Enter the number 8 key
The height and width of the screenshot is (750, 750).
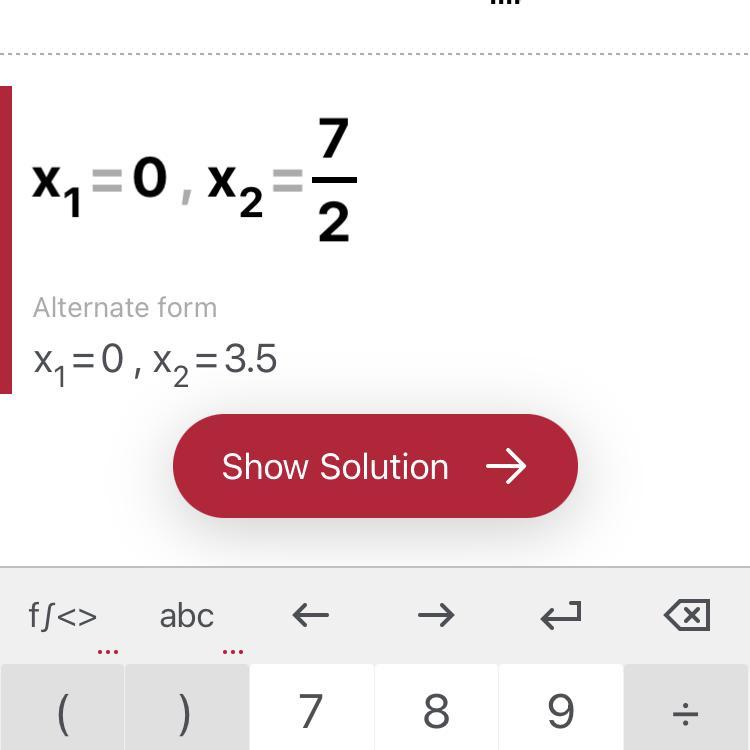click(436, 710)
